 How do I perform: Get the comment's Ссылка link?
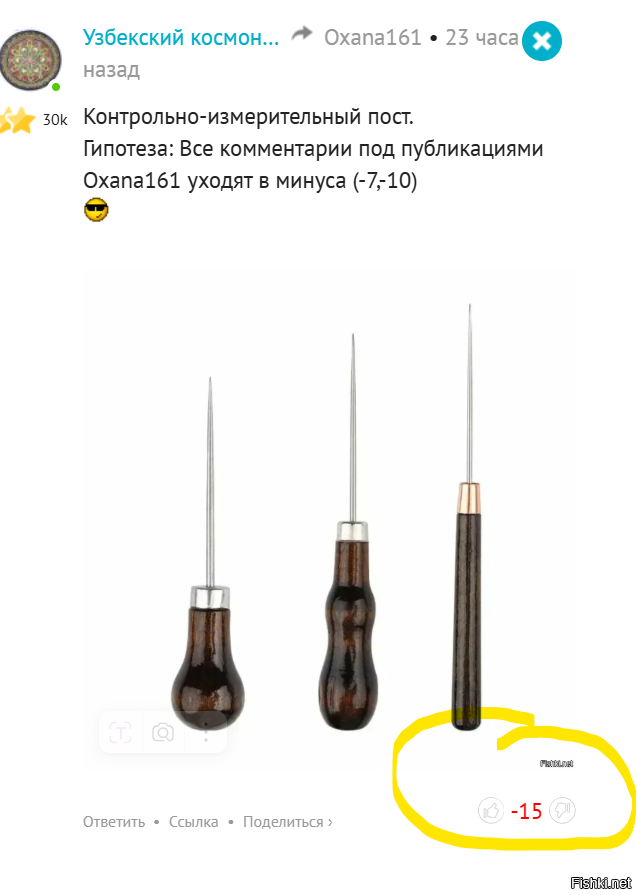coord(194,822)
